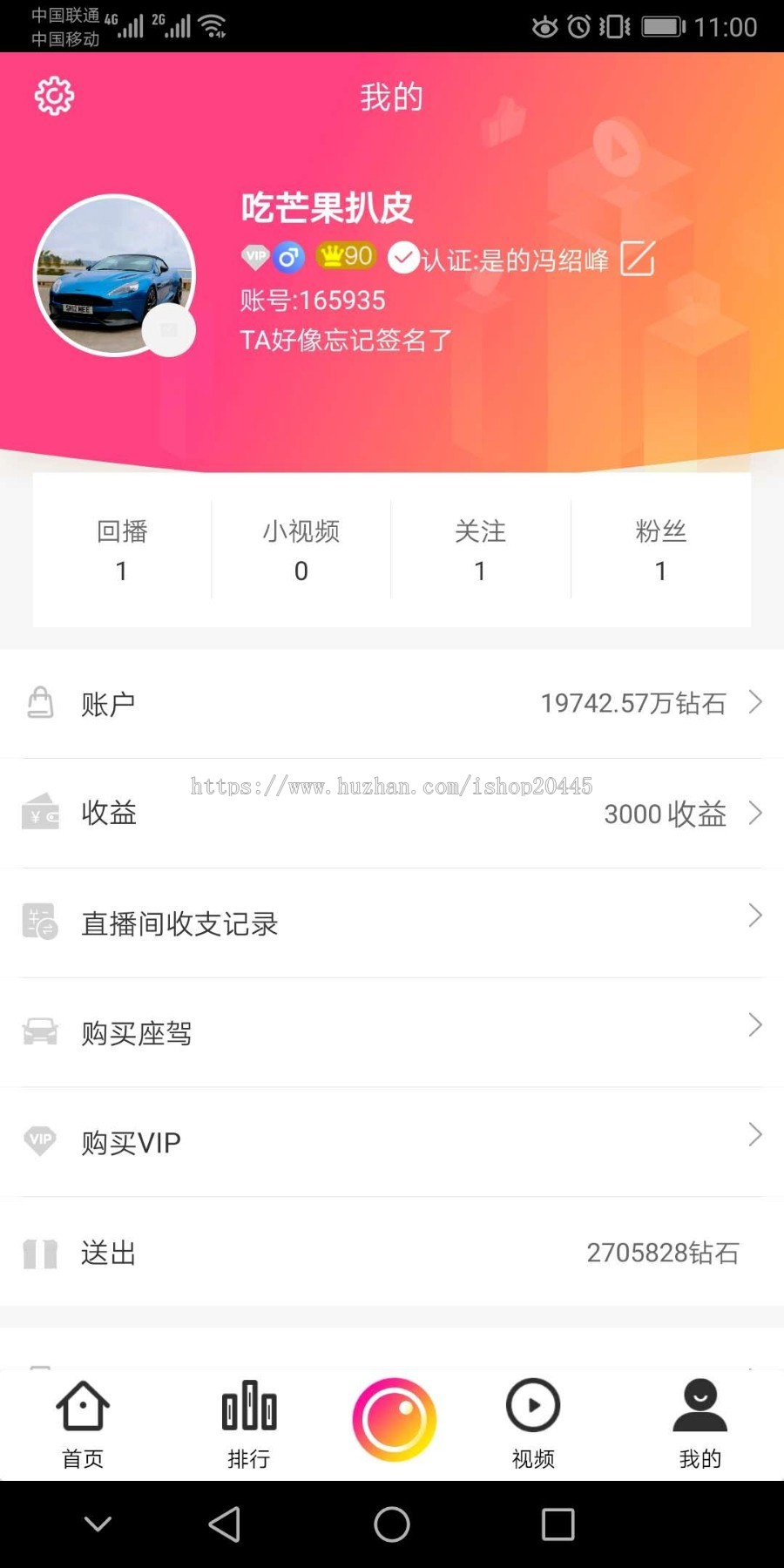This screenshot has width=784, height=1568.
Task: Click the VIP diamond icon beside 购买VIP
Action: point(40,1141)
